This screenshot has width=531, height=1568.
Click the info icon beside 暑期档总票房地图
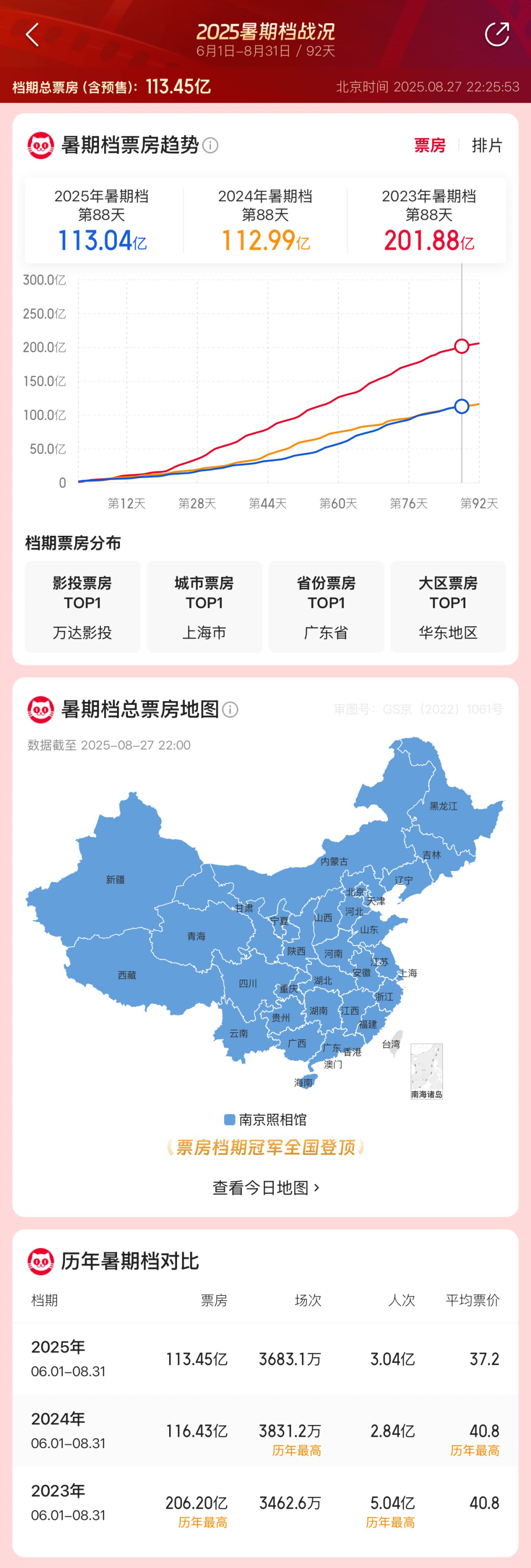(x=230, y=710)
